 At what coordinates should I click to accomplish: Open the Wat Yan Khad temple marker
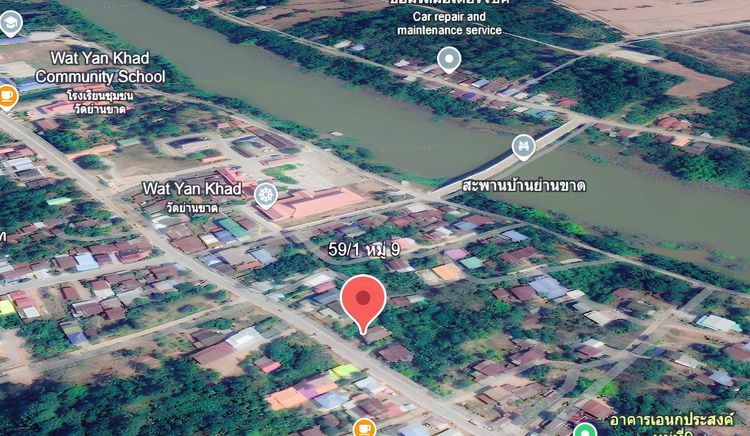click(265, 194)
